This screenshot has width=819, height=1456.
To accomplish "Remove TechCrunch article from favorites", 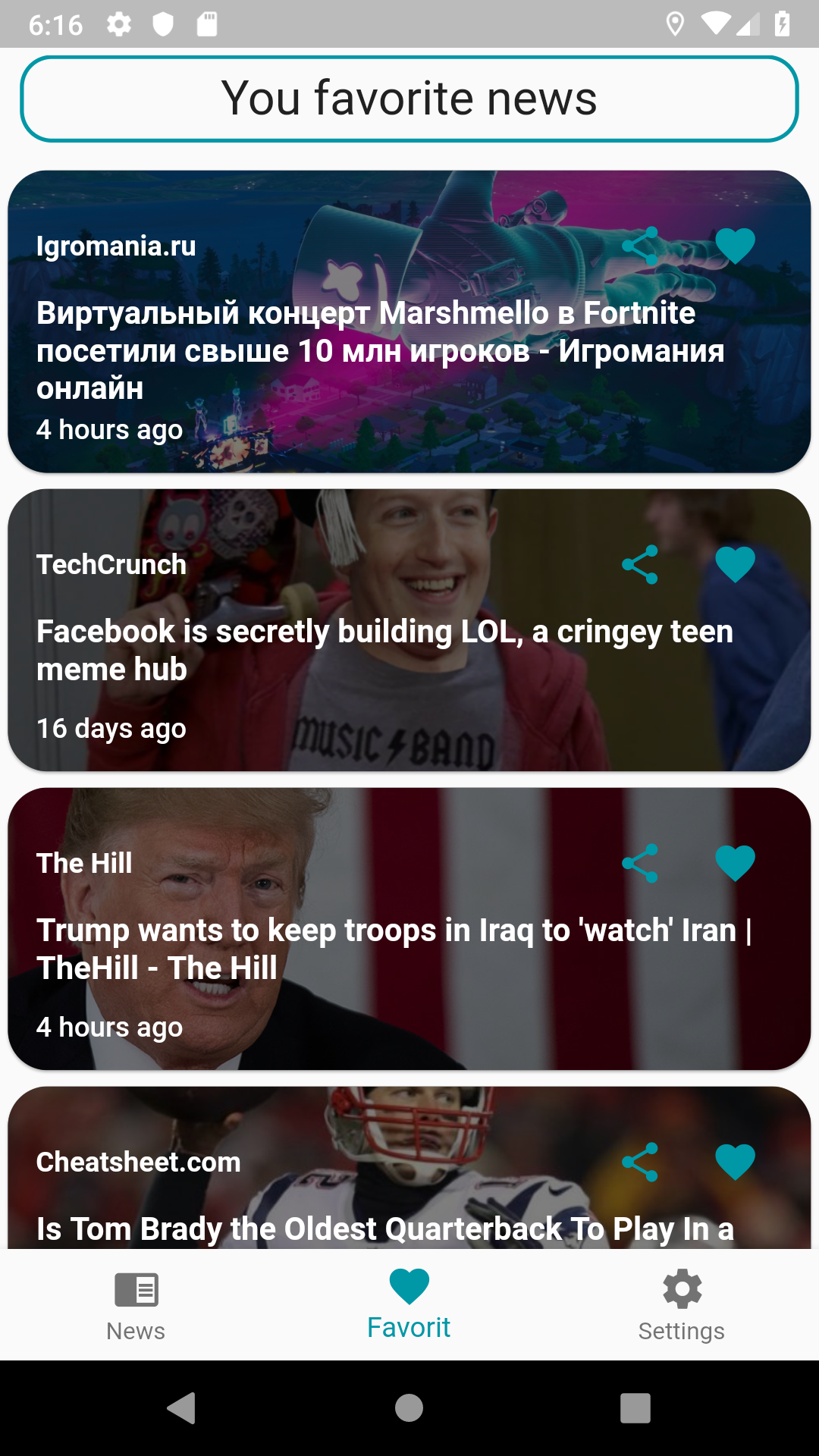I will tap(735, 564).
